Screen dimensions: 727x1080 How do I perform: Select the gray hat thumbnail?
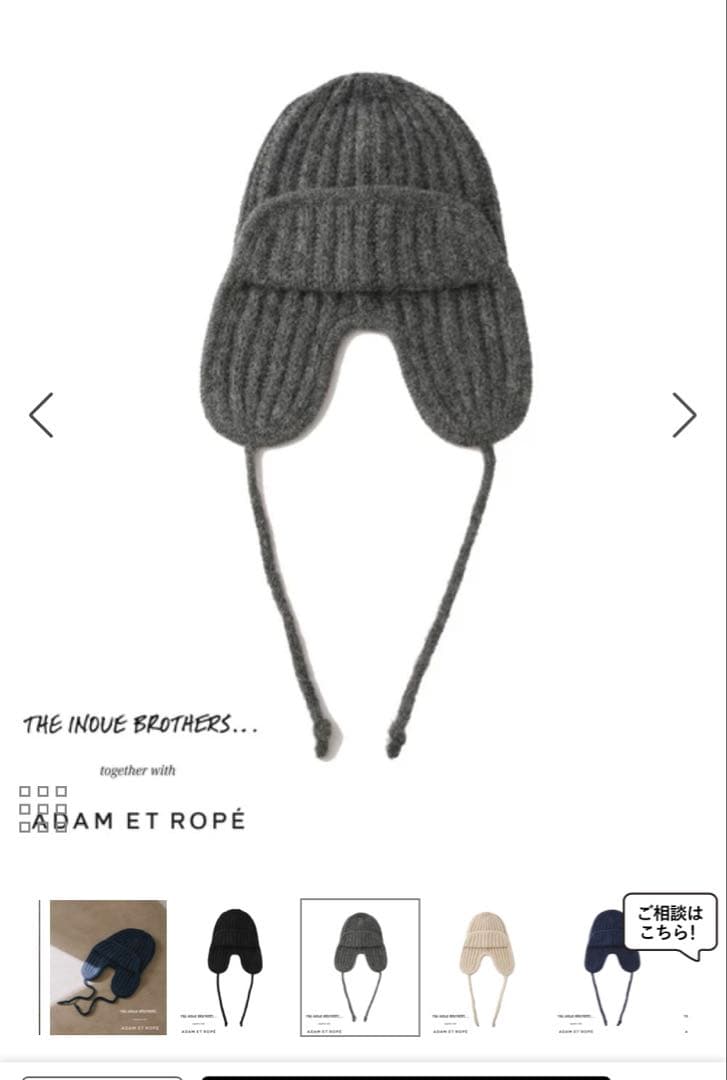[x=360, y=966]
